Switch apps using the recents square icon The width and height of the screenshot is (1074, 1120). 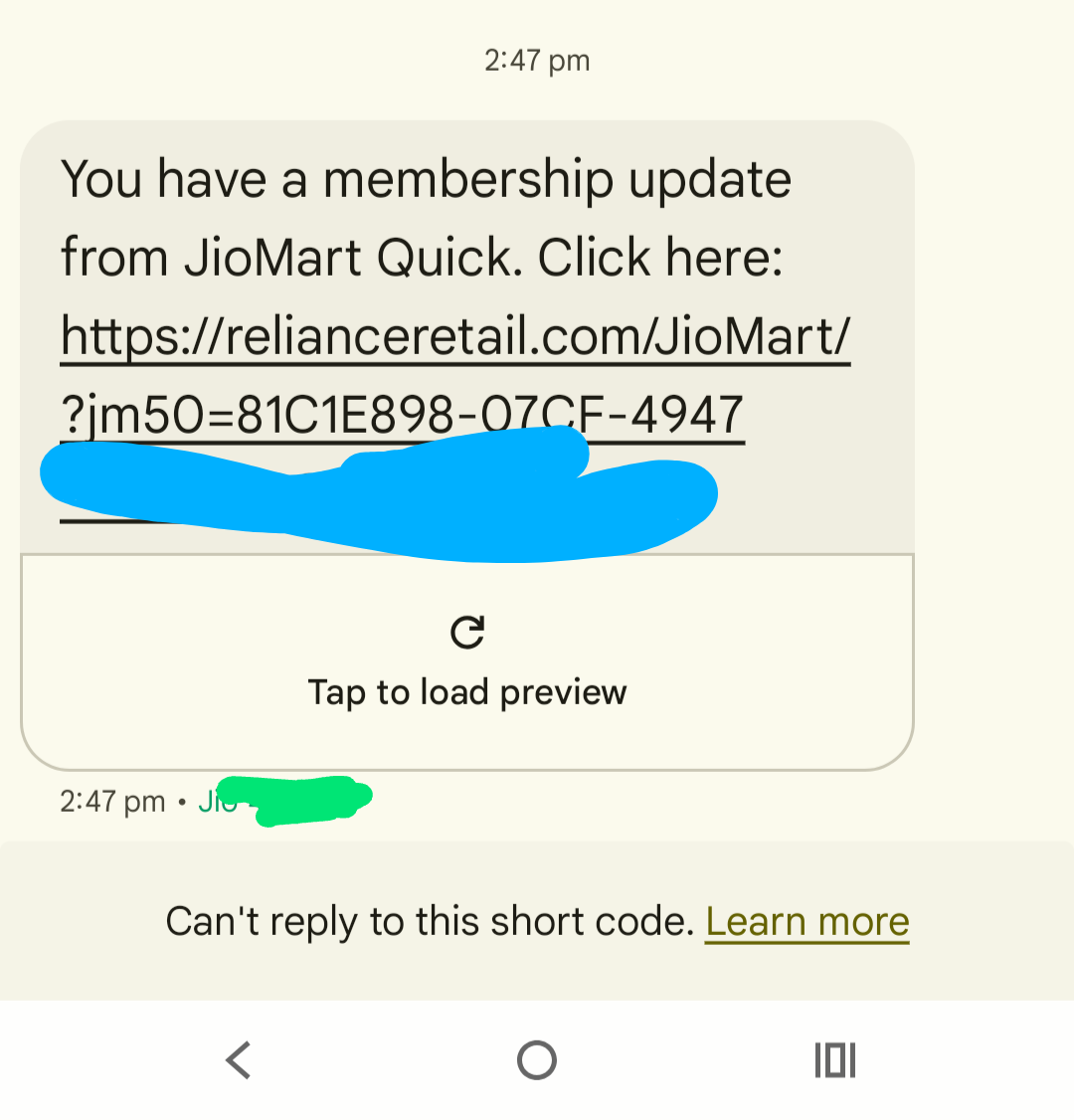coord(834,1059)
